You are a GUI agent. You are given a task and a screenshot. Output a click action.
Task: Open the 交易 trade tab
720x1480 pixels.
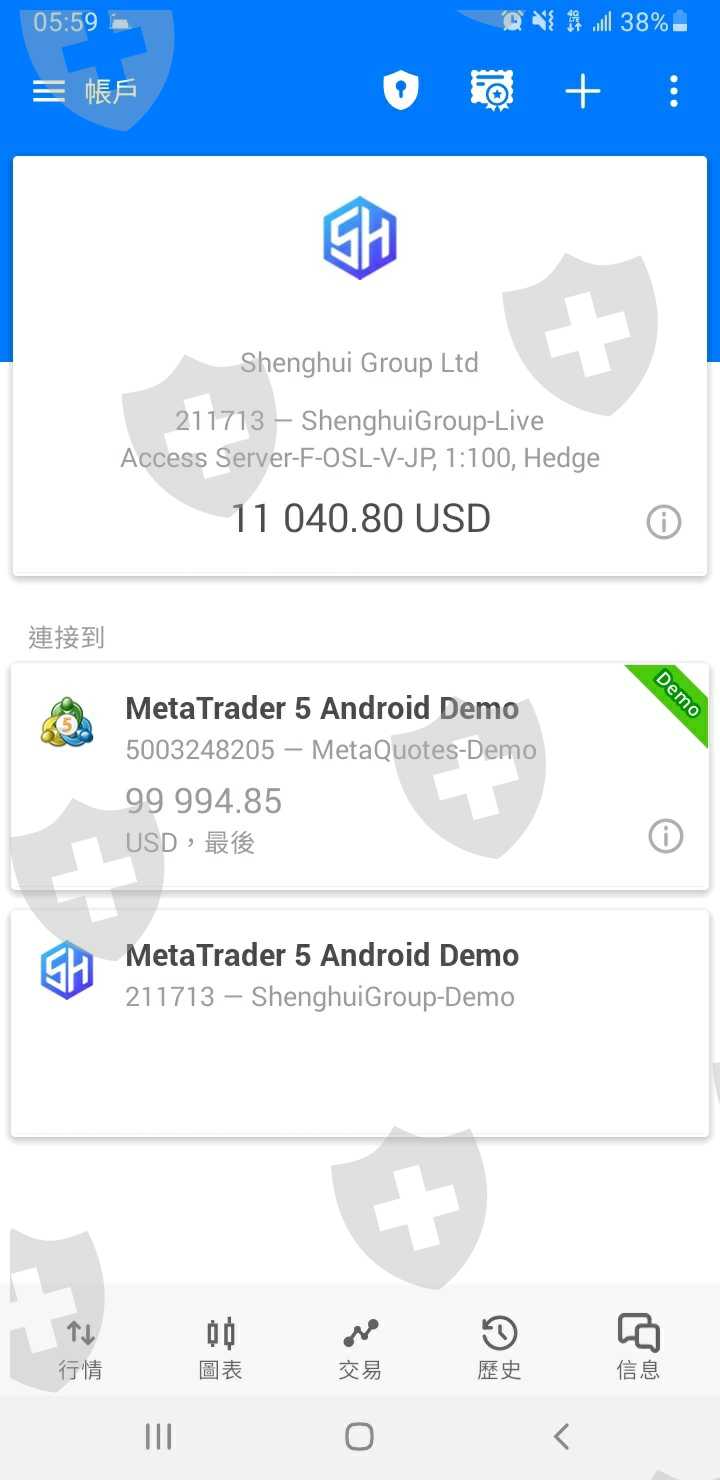[x=360, y=1348]
